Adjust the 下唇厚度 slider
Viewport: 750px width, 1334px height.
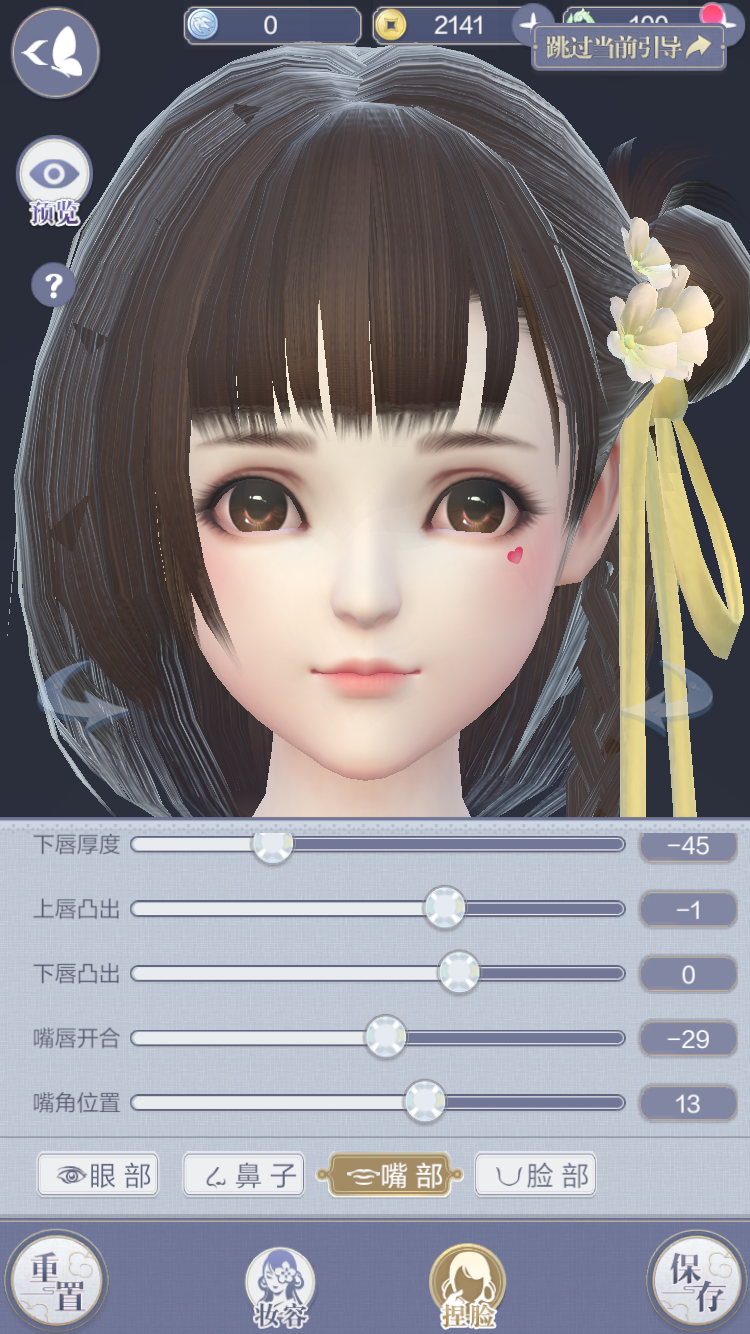click(x=272, y=845)
